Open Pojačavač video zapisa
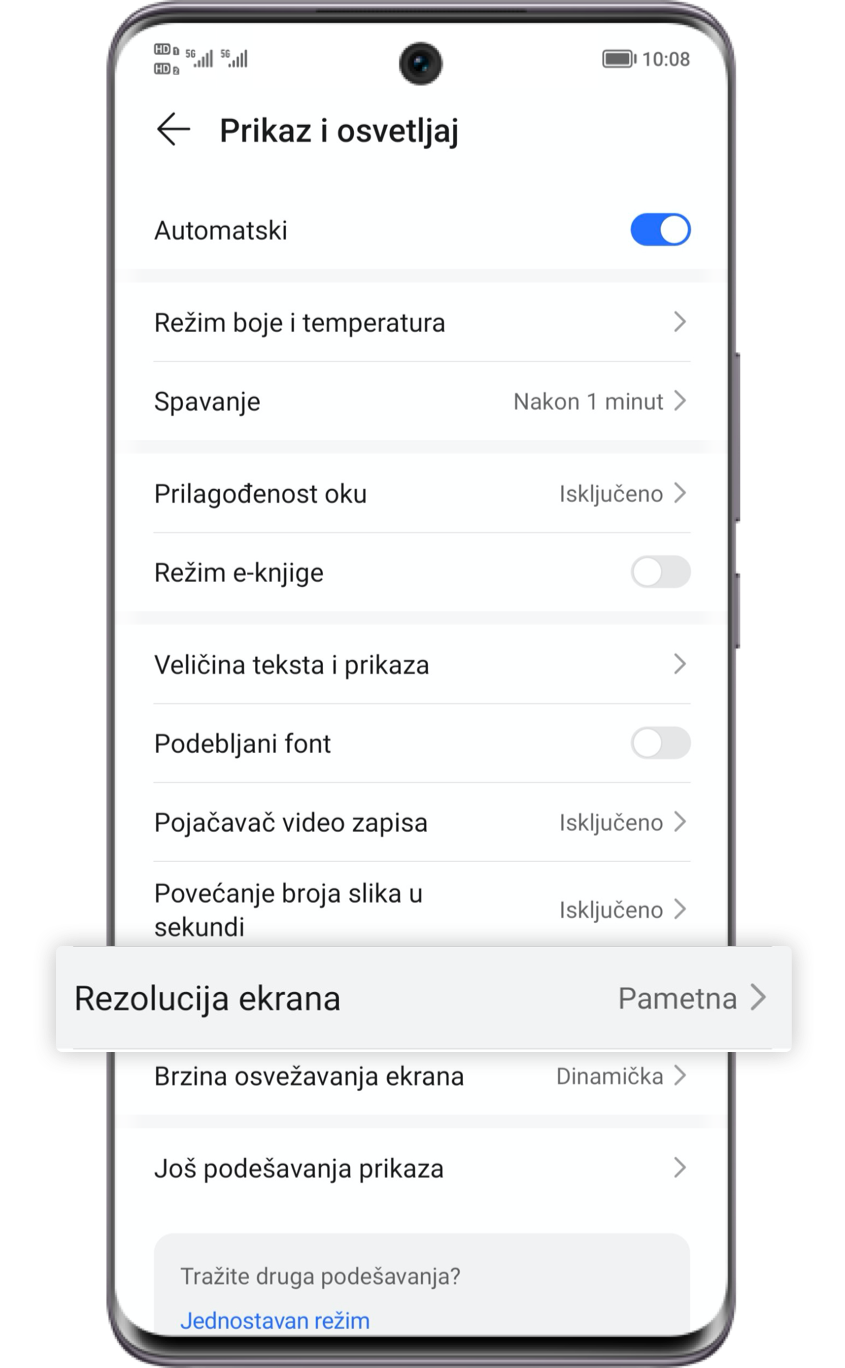 click(422, 823)
